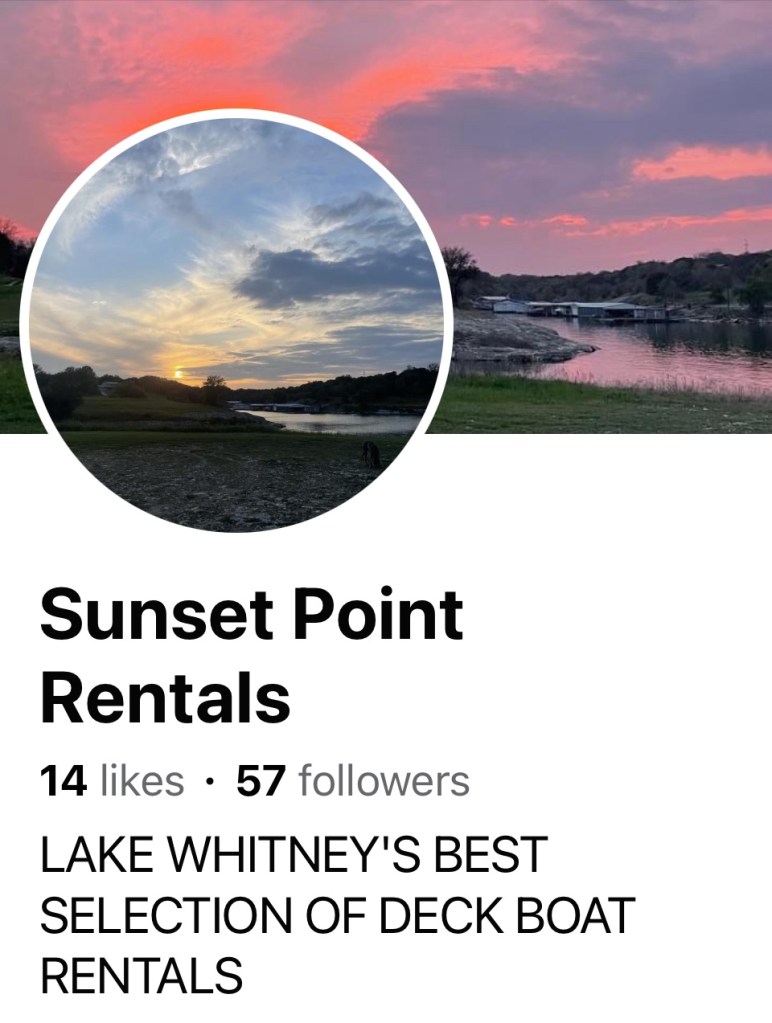Open the Sunset Point Rentals profile picture
772x1023 pixels.
tap(236, 320)
